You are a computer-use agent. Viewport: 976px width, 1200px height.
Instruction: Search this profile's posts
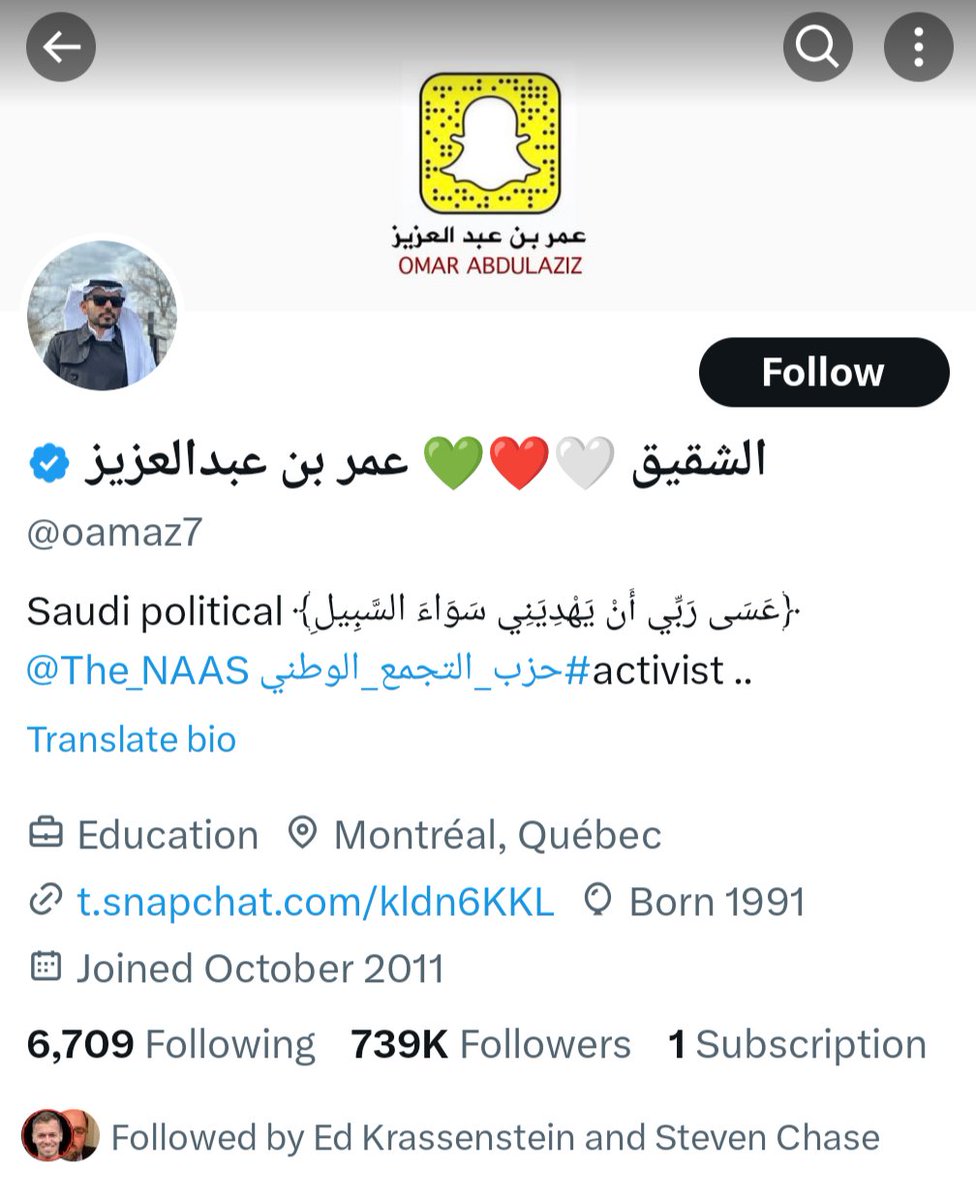tap(817, 47)
